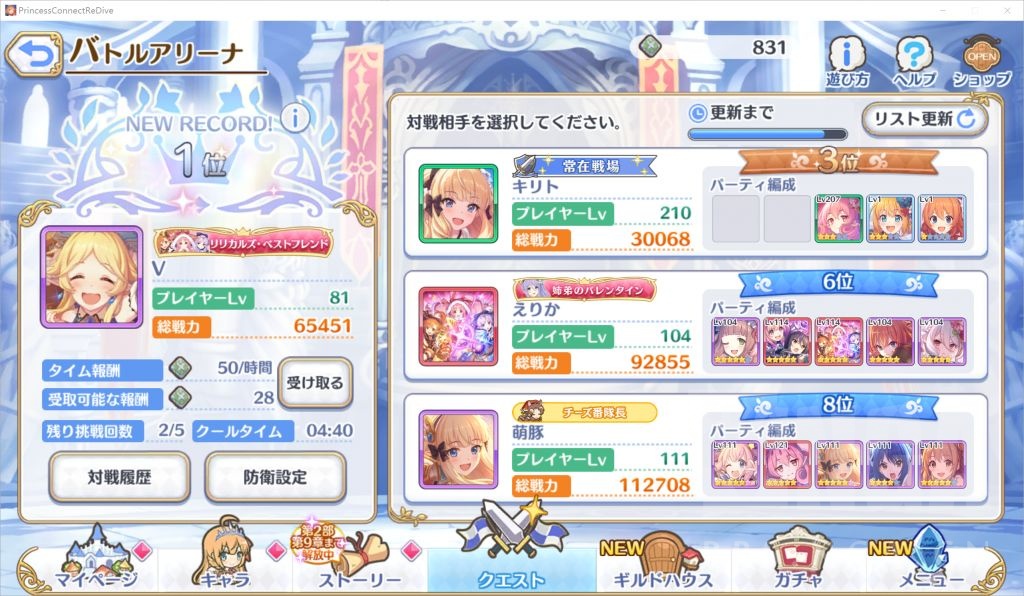Challenge opponent えりか ranked 6位

coord(695,326)
